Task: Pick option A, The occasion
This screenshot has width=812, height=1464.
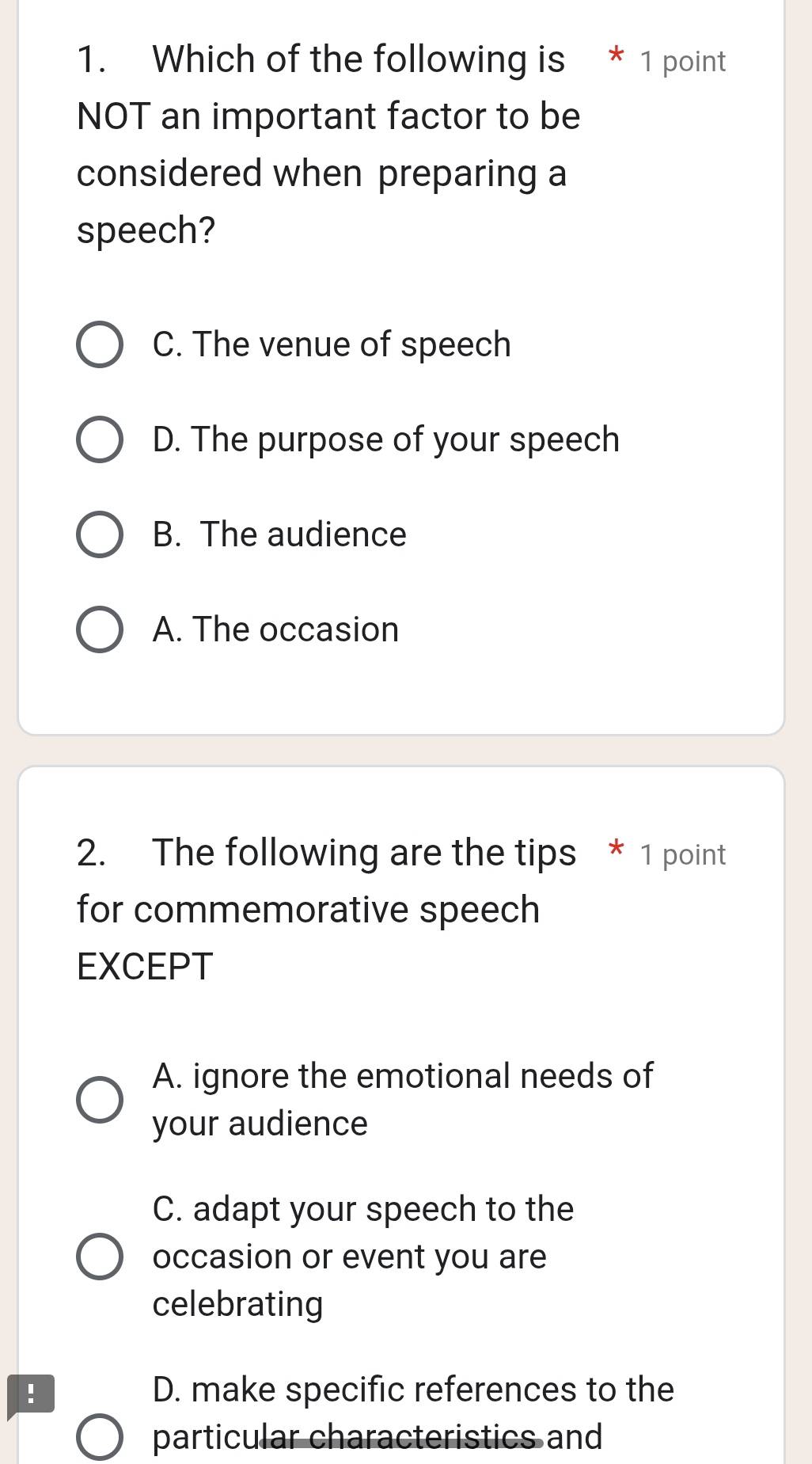Action: pyautogui.click(x=101, y=629)
